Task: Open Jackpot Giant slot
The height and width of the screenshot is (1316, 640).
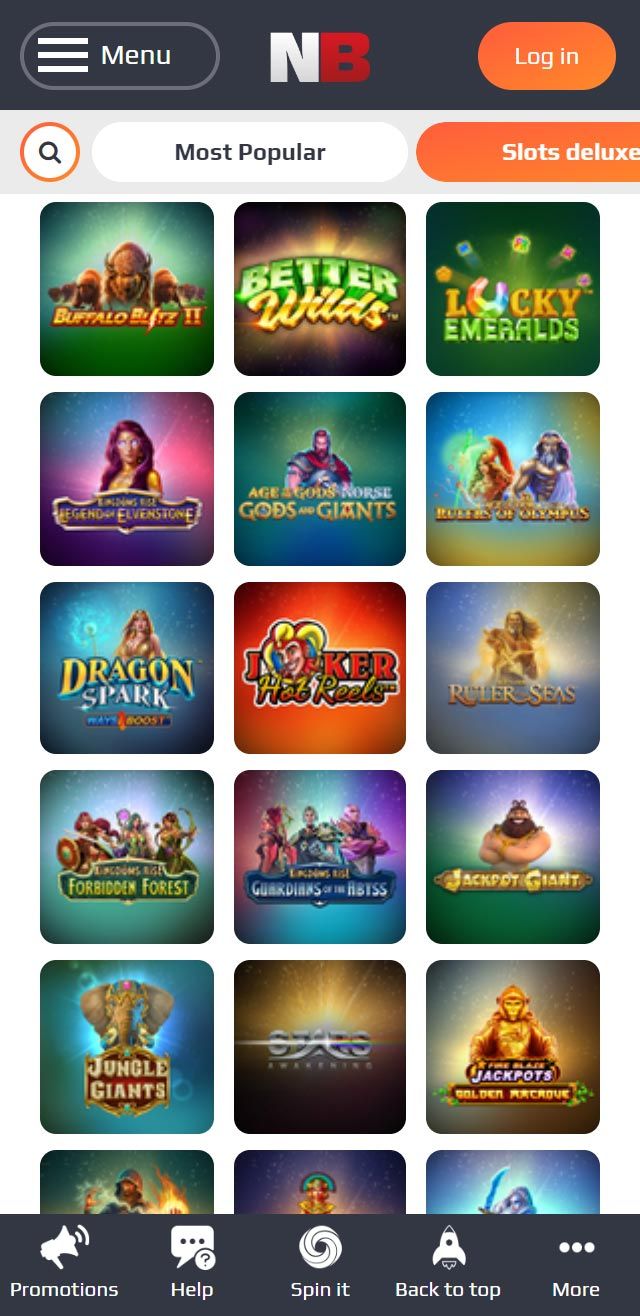Action: click(513, 857)
